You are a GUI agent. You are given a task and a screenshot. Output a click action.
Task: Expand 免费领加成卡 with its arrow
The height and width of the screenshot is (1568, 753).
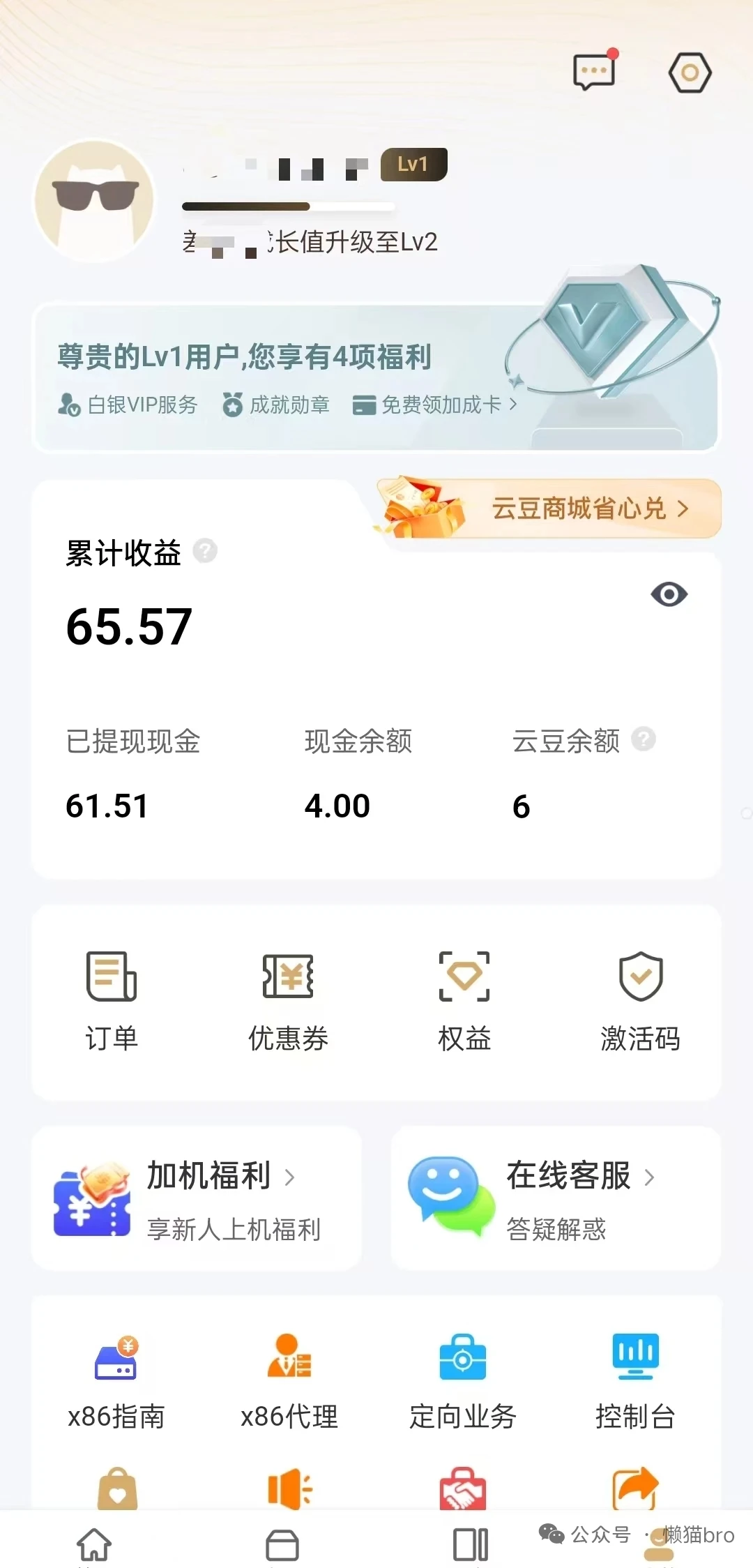click(515, 405)
